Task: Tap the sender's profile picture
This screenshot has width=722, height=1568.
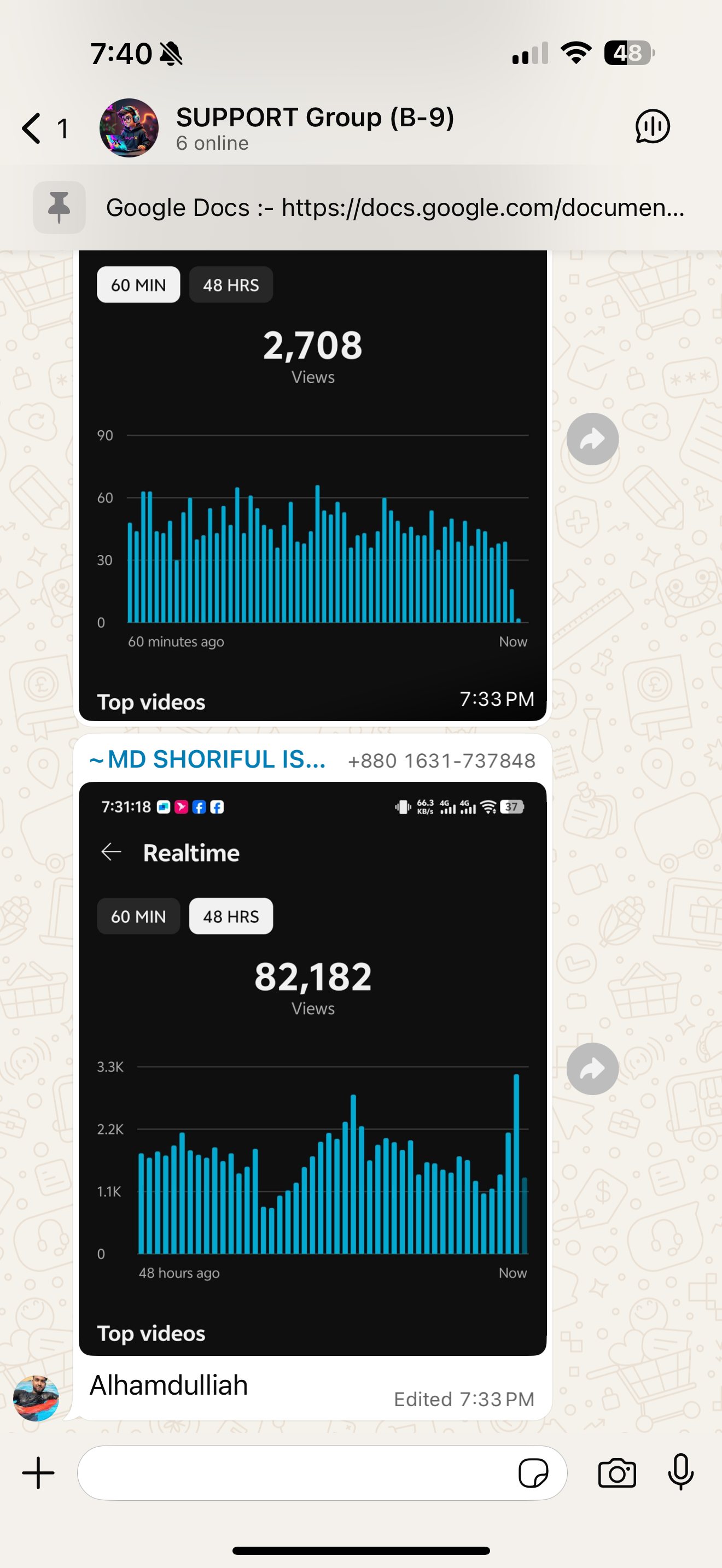Action: point(36,1398)
